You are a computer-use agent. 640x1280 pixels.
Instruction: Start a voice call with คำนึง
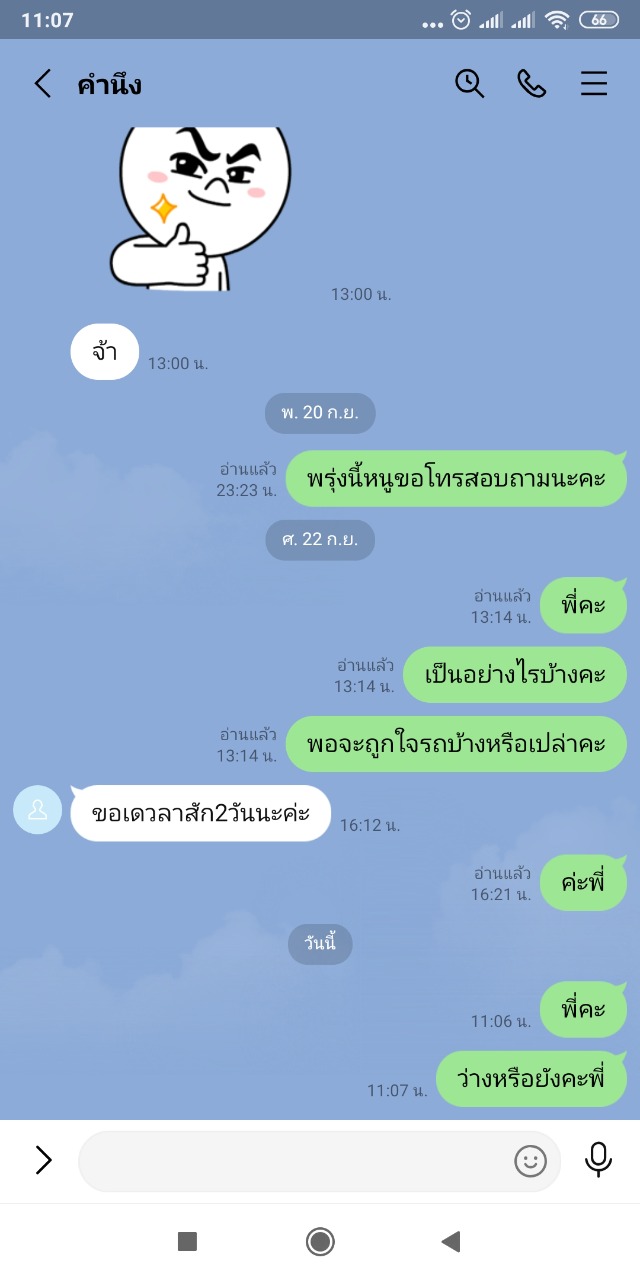(x=531, y=84)
